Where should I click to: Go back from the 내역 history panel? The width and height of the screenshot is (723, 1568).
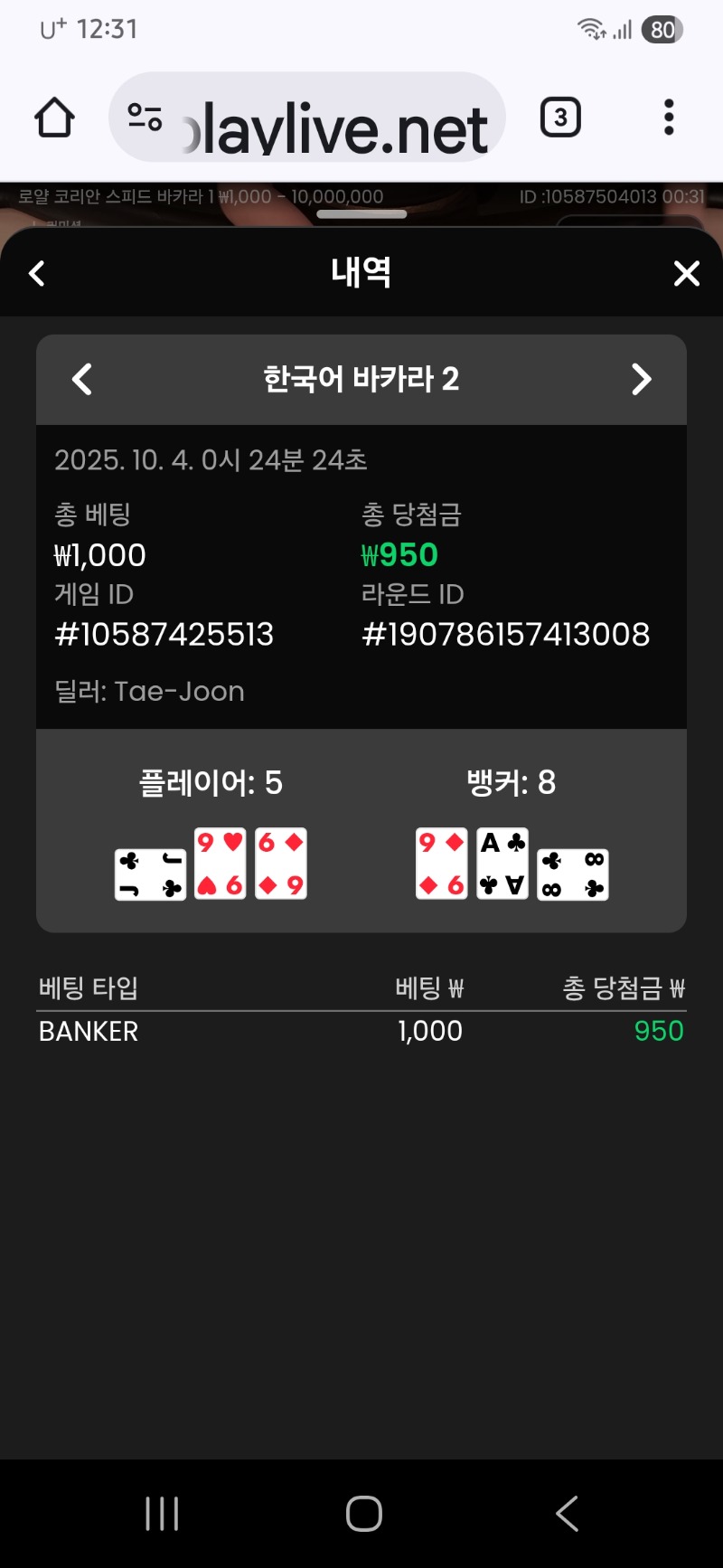pyautogui.click(x=37, y=273)
